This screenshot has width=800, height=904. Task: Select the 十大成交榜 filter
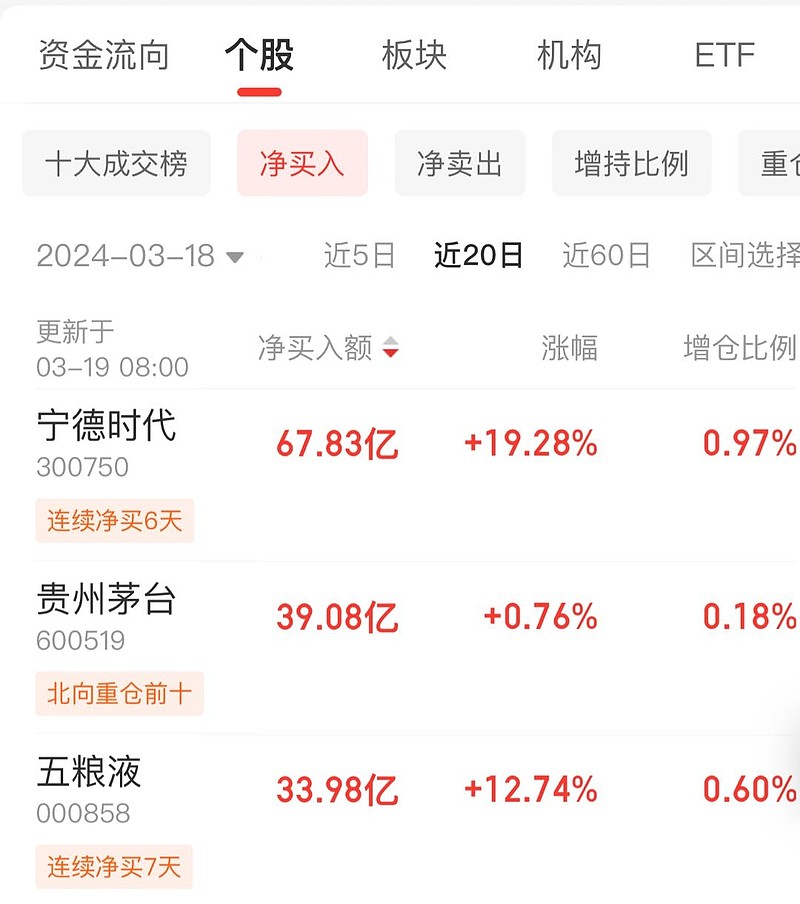[x=116, y=163]
